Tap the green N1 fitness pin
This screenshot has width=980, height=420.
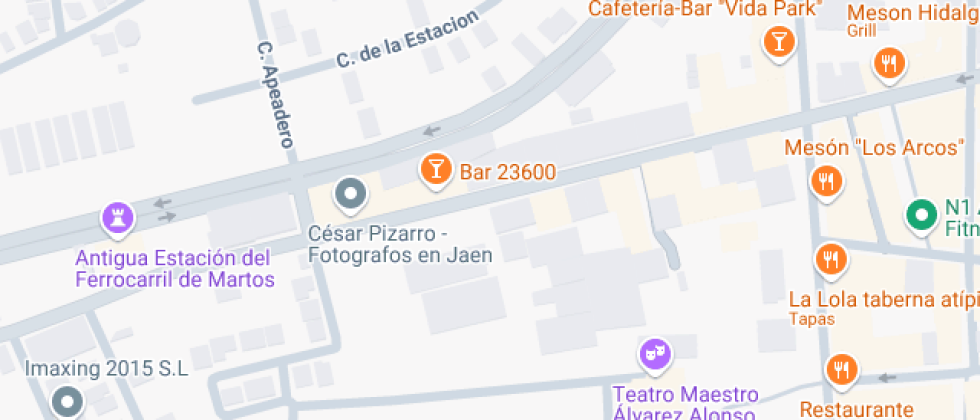tap(920, 214)
